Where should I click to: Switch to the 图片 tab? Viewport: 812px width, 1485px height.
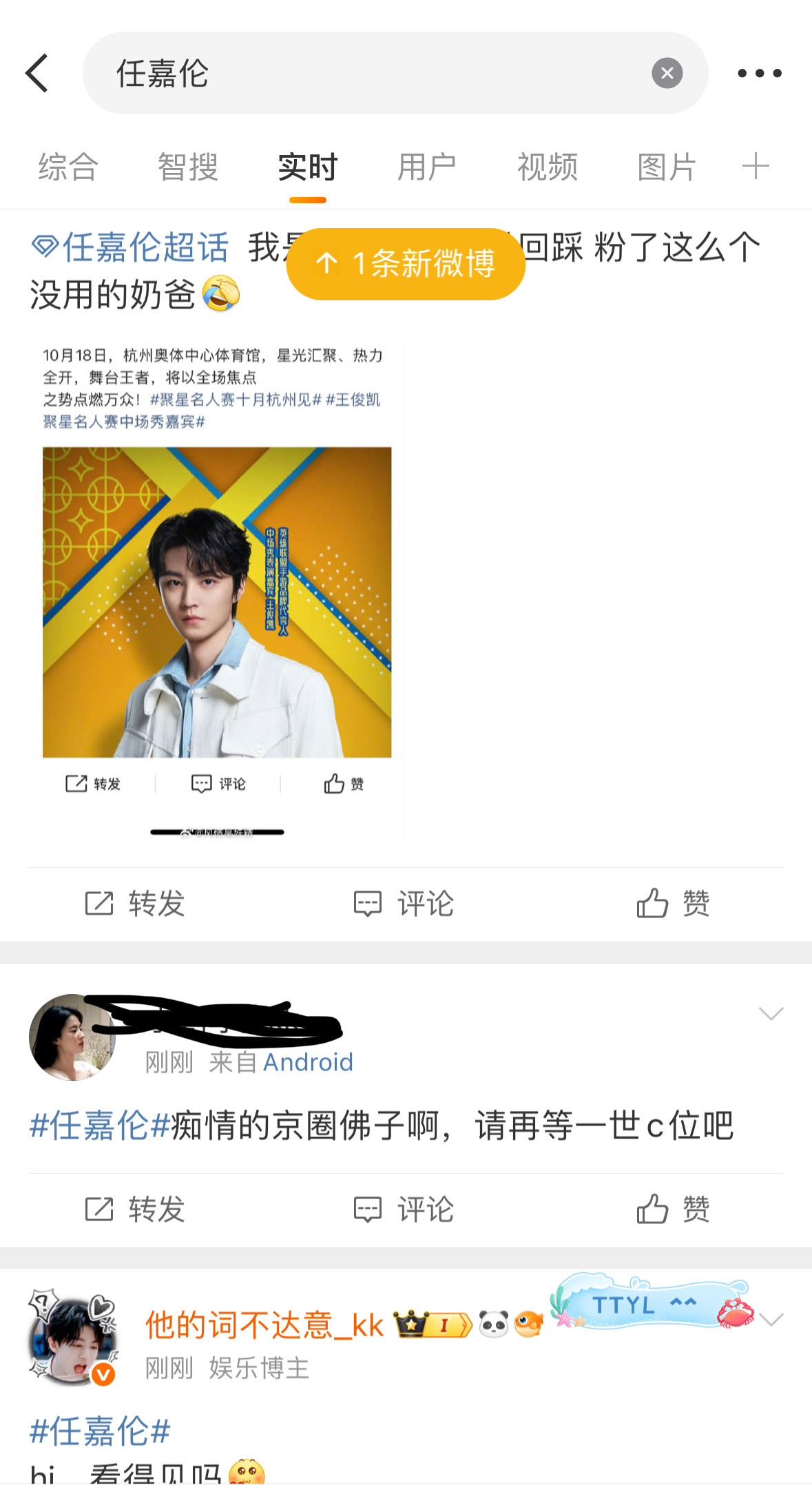pos(666,167)
